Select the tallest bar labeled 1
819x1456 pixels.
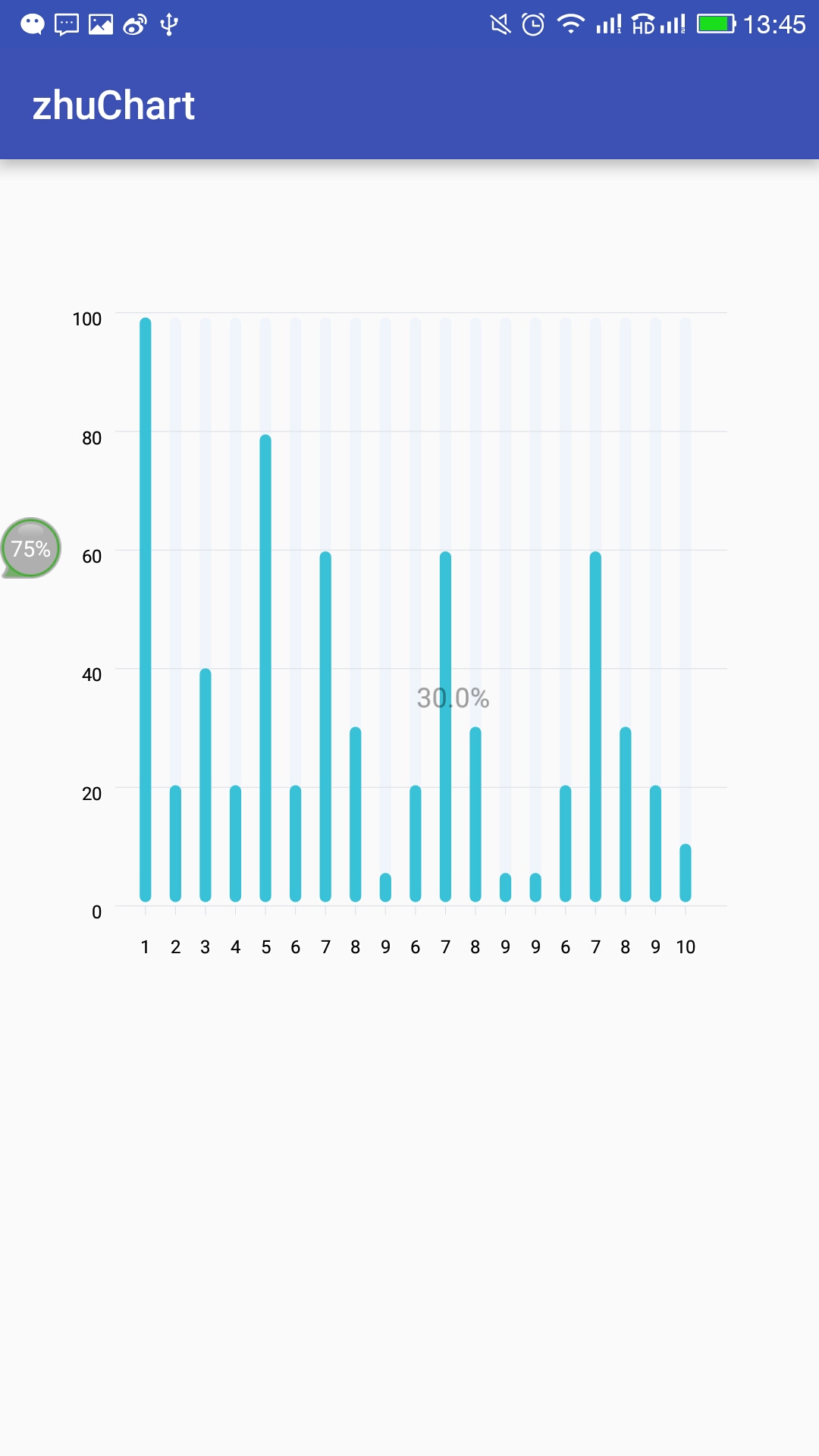[146, 609]
